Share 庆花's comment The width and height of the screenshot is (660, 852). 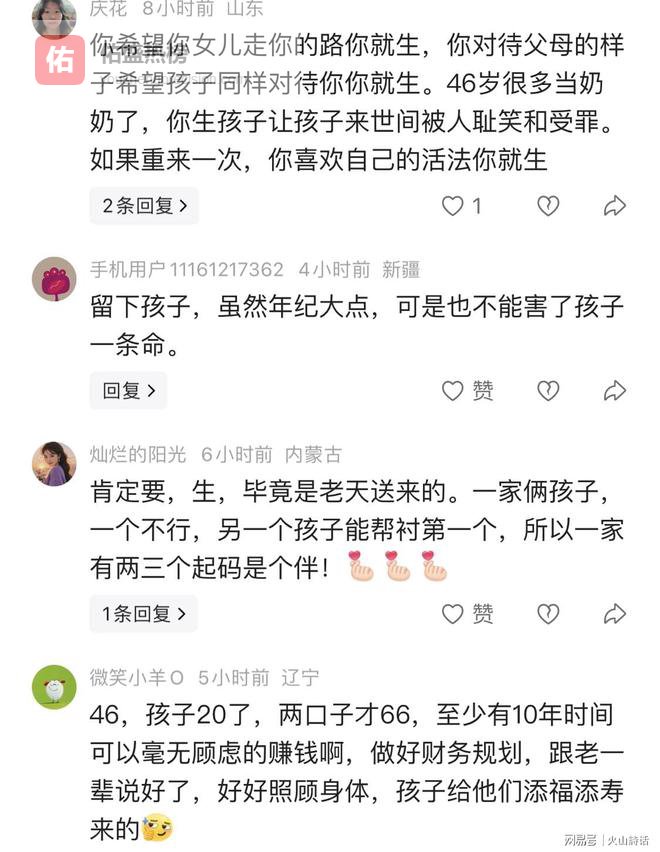(615, 206)
